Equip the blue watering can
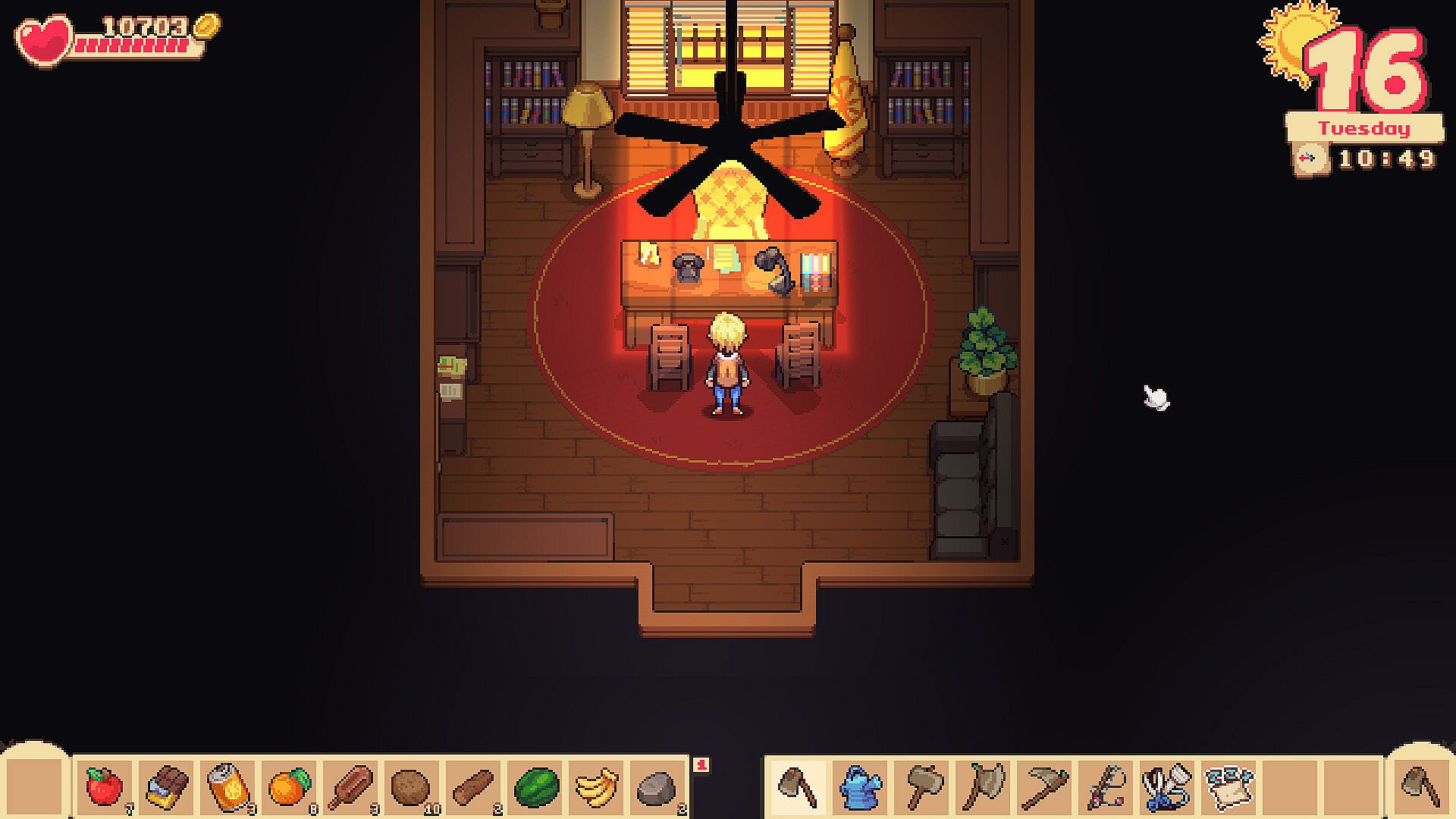The height and width of the screenshot is (819, 1456). point(858,787)
